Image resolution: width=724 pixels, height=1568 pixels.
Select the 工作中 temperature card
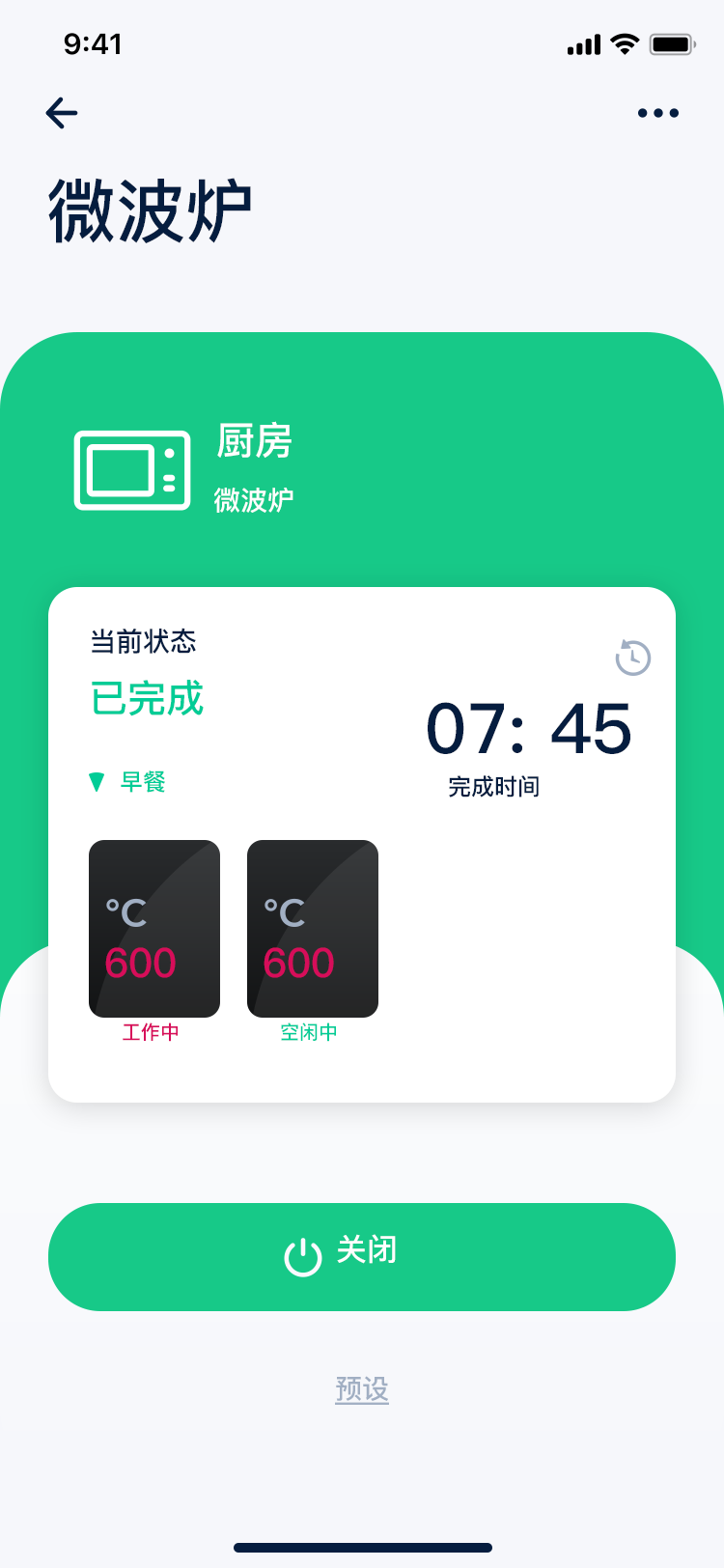pos(154,929)
